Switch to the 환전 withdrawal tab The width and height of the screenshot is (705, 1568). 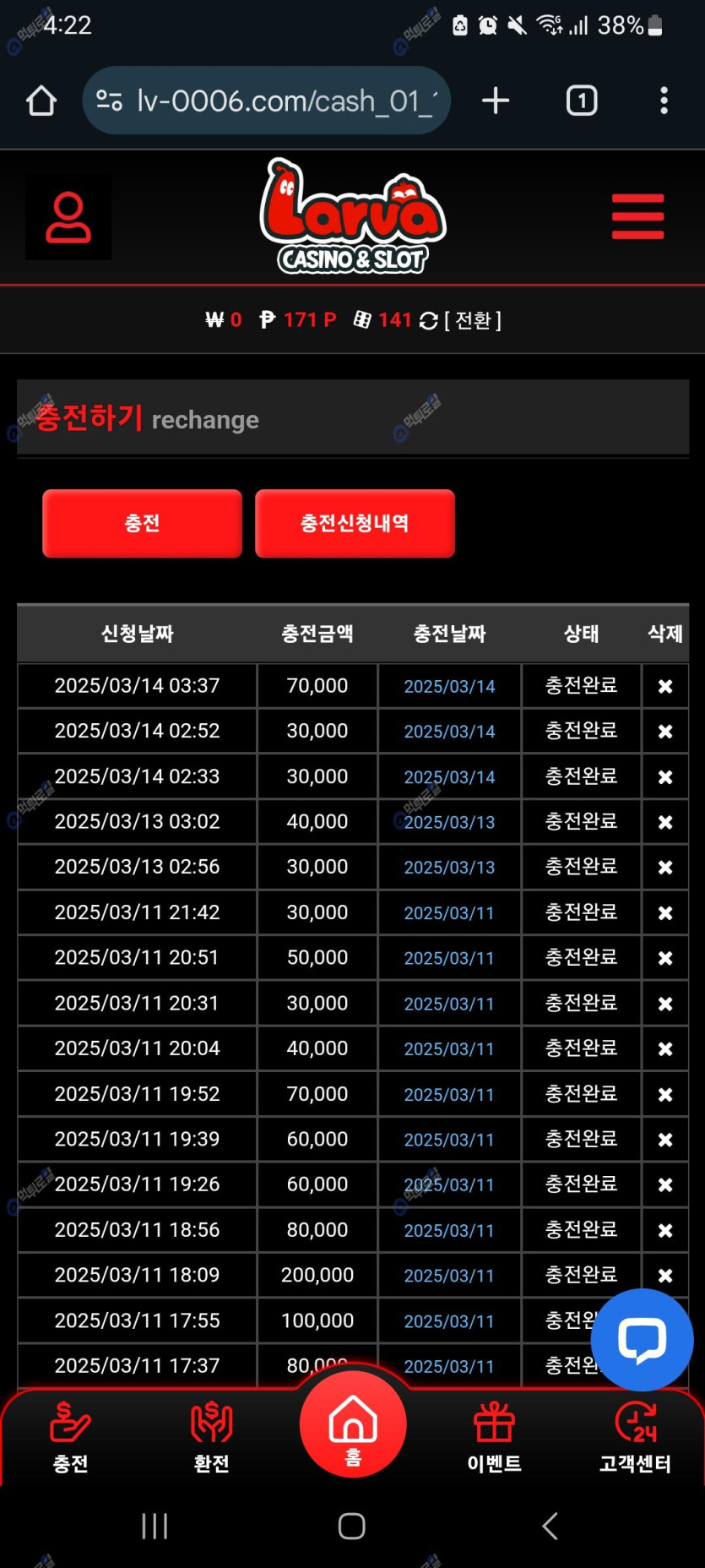pyautogui.click(x=211, y=1437)
